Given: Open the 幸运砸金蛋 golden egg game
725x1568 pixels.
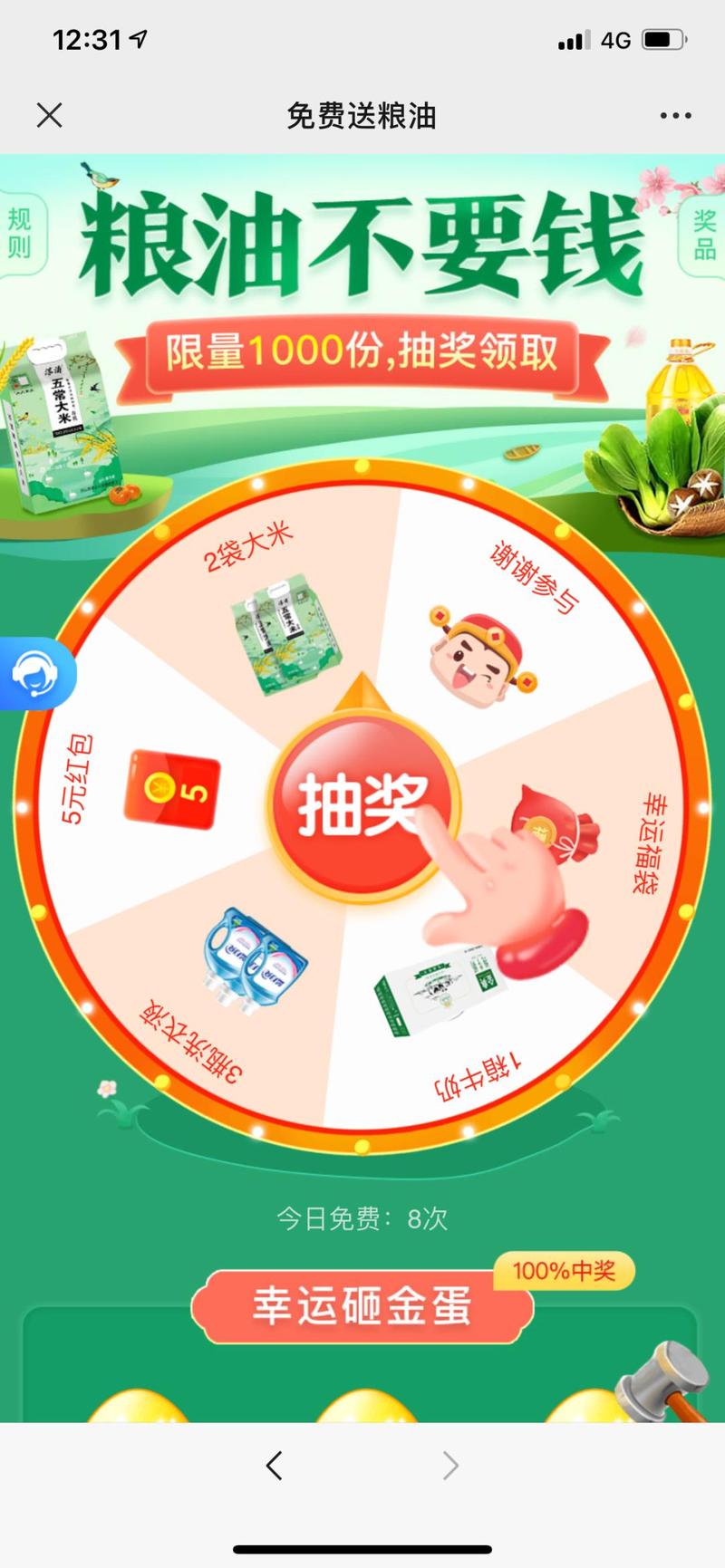Looking at the screenshot, I should (x=362, y=1306).
